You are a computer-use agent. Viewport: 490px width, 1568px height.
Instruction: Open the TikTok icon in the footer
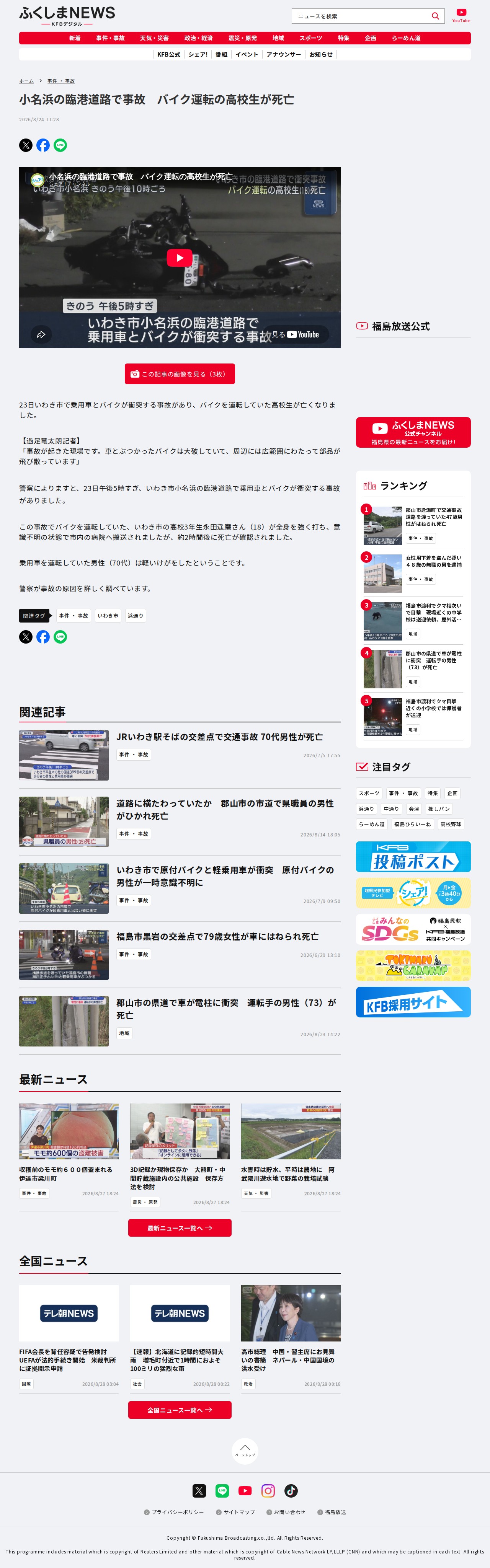[291, 1491]
